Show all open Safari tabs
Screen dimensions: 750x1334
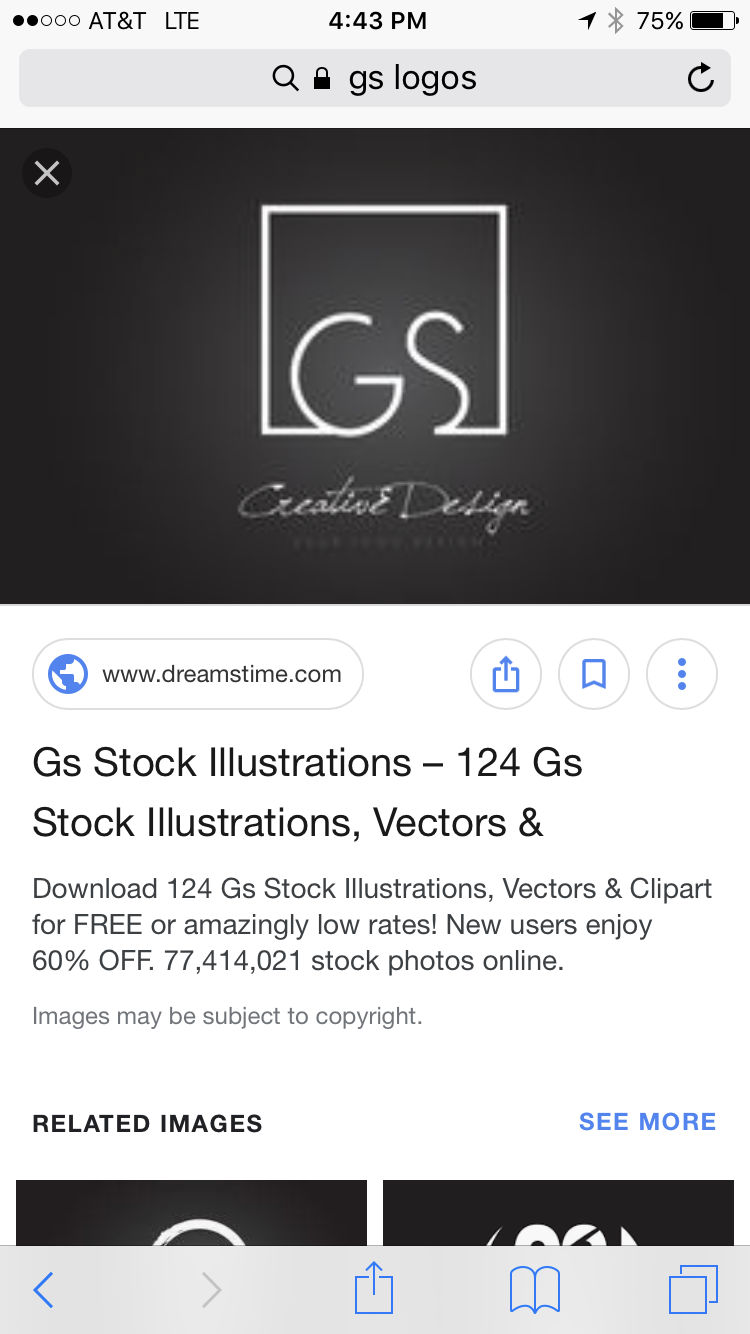(x=692, y=1290)
